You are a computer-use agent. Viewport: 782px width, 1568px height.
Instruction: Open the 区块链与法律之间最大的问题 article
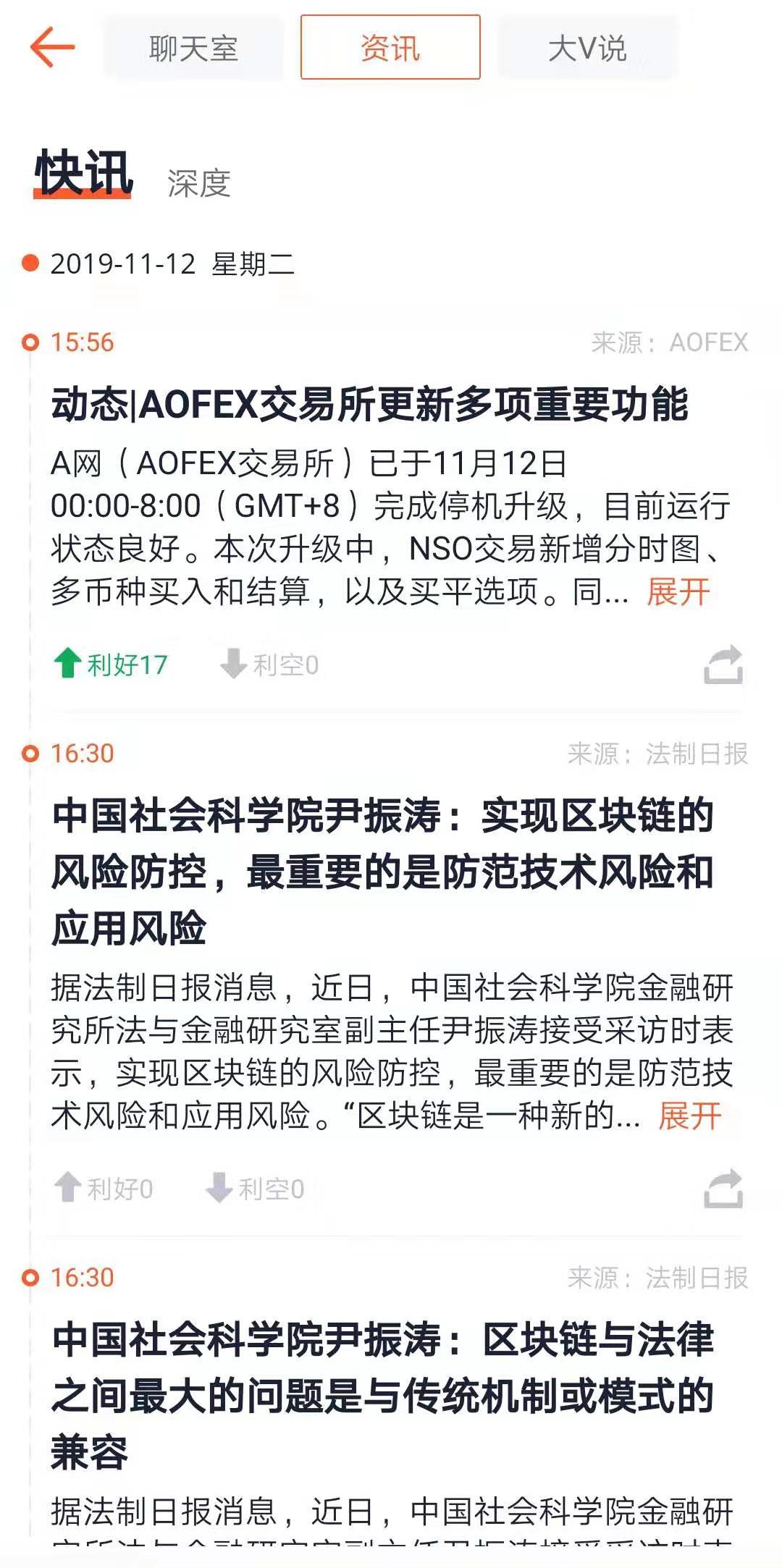pyautogui.click(x=382, y=1395)
